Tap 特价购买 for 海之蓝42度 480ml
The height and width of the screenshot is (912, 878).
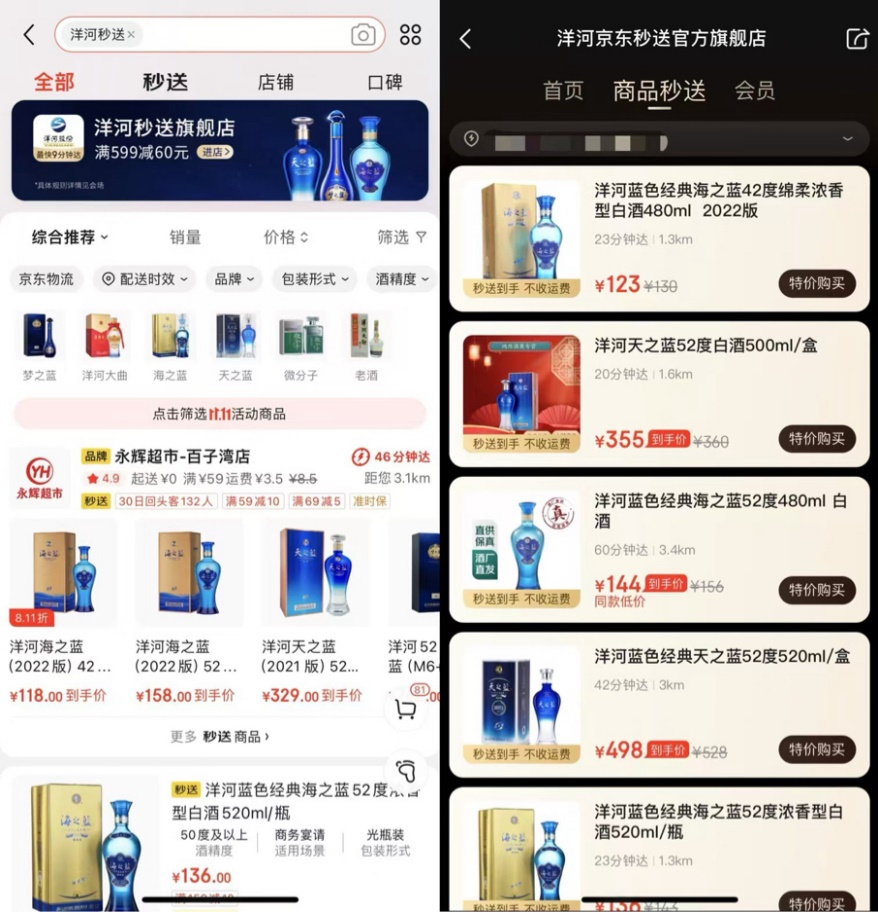[x=816, y=283]
